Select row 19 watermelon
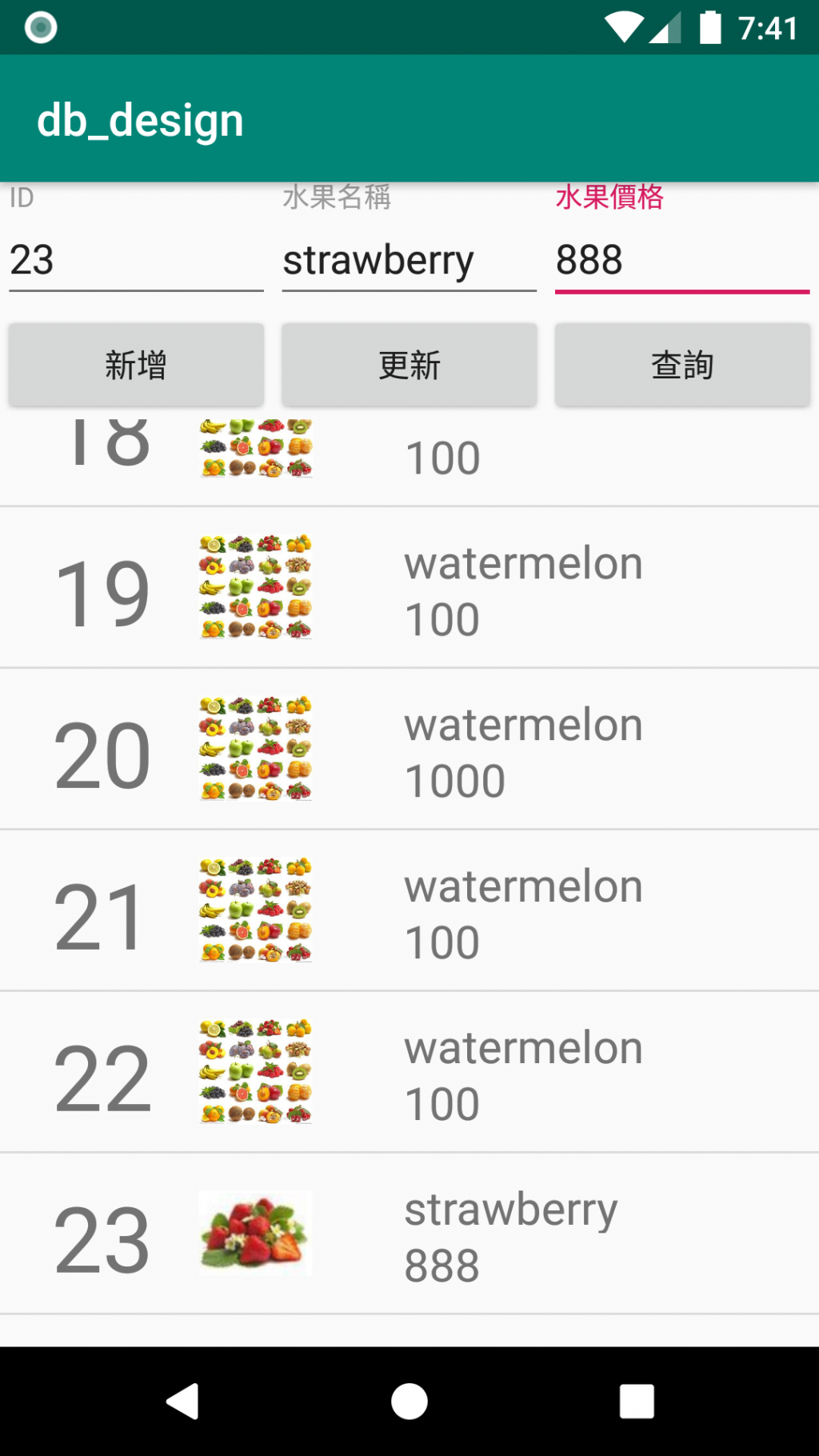This screenshot has width=819, height=1456. point(409,588)
